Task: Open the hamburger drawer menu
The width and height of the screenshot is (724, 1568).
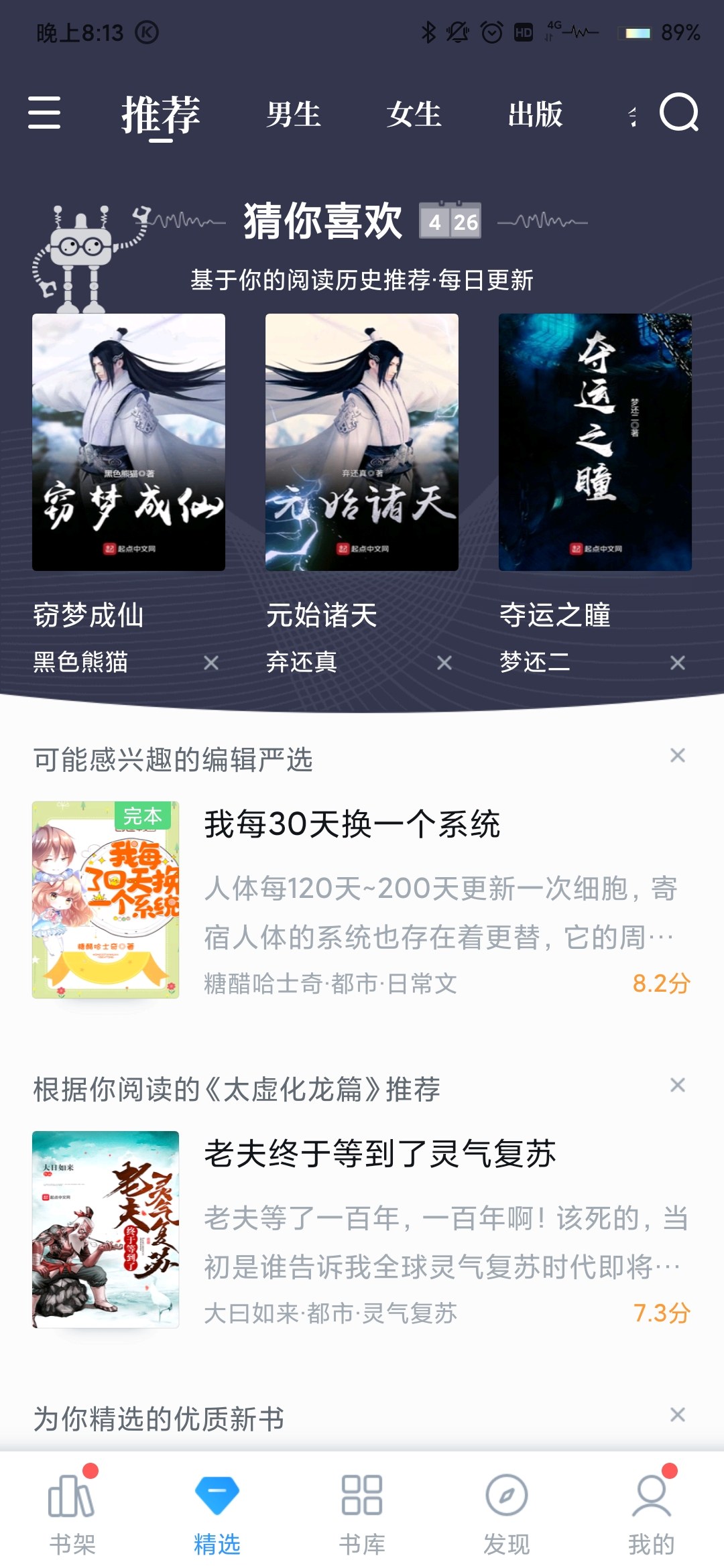Action: pos(44,113)
